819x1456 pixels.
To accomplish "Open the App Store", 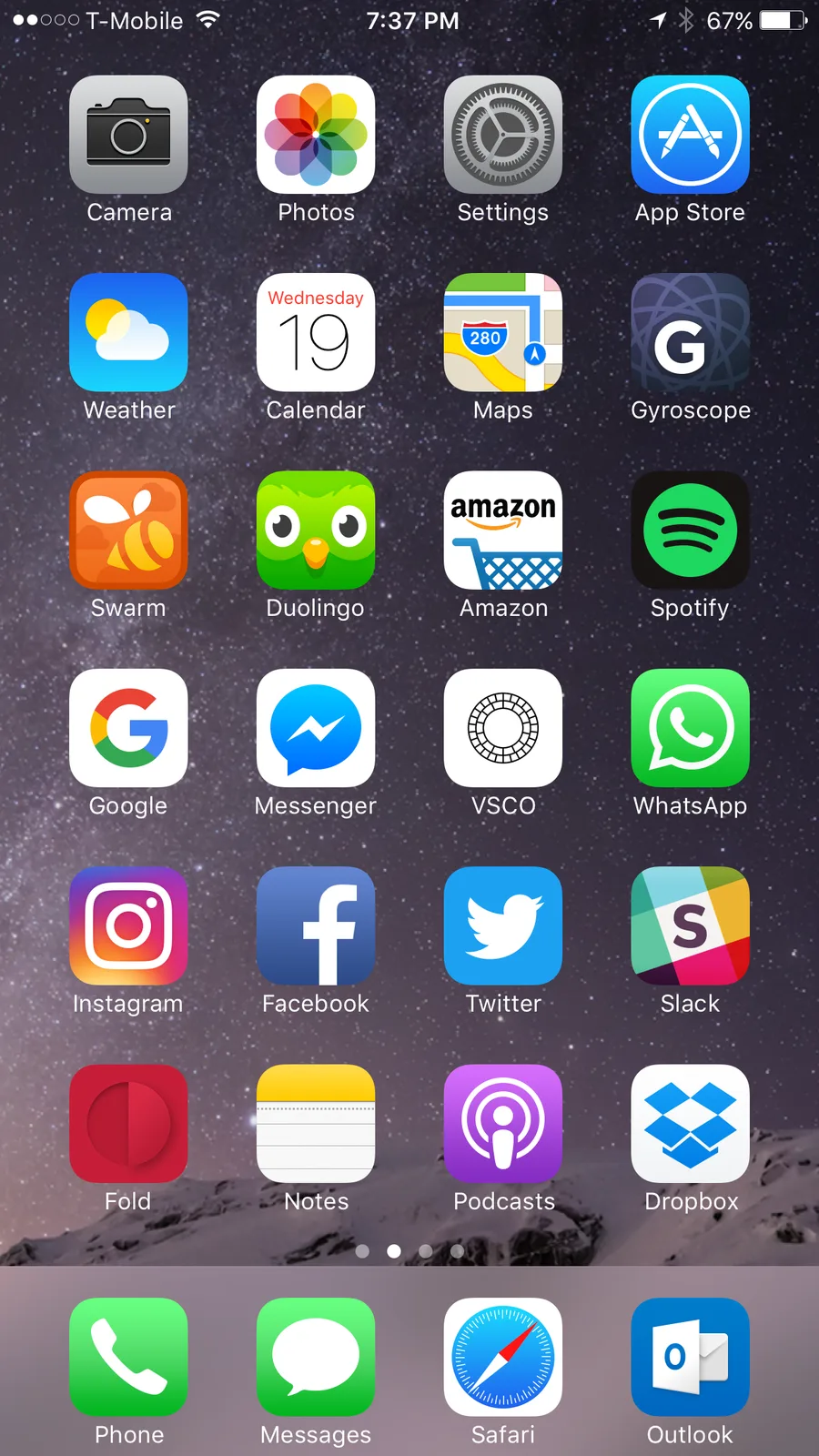I will tap(691, 135).
